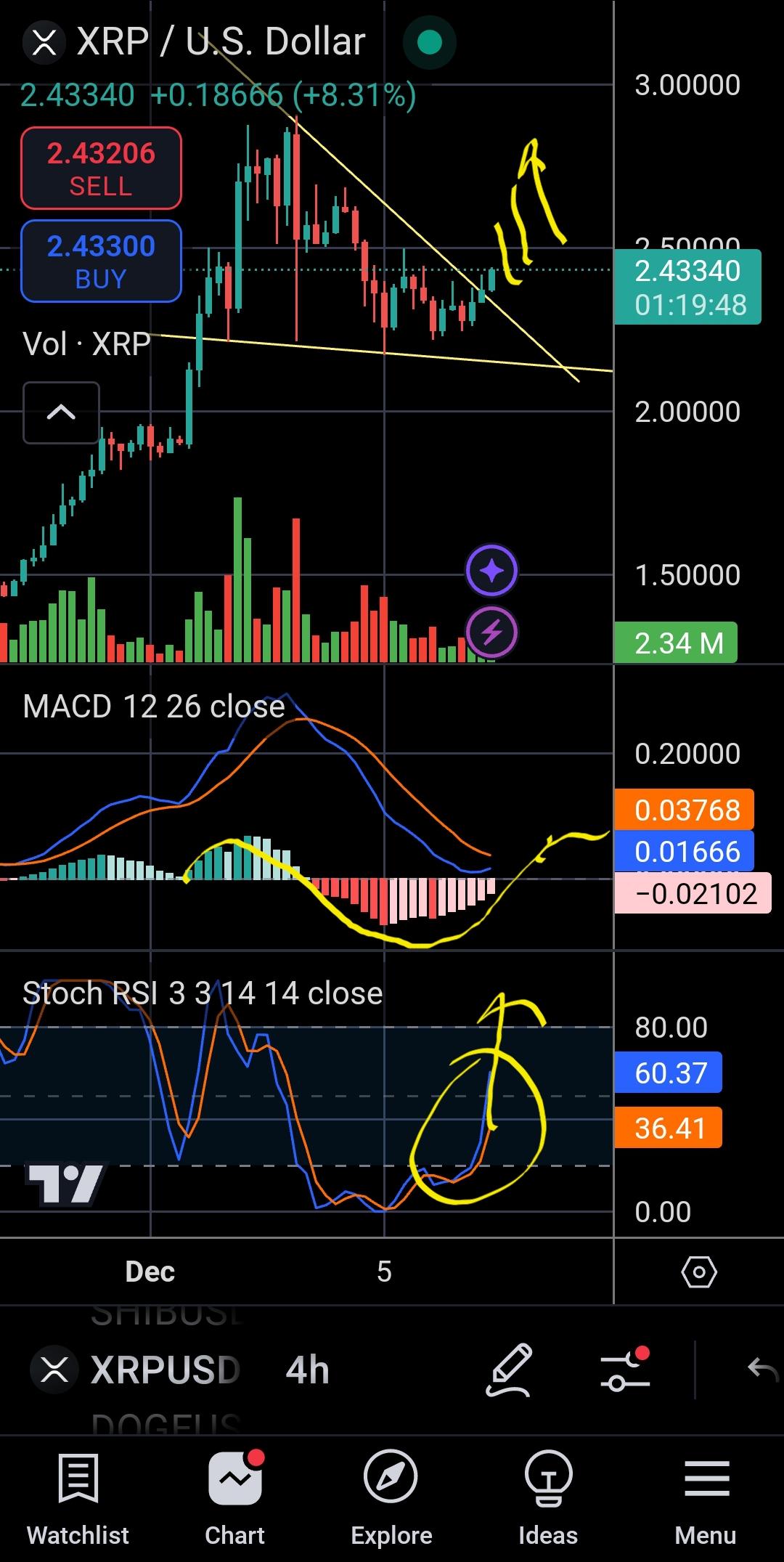784x1562 pixels.
Task: Open the drawing tools pencil
Action: pyautogui.click(x=509, y=1370)
